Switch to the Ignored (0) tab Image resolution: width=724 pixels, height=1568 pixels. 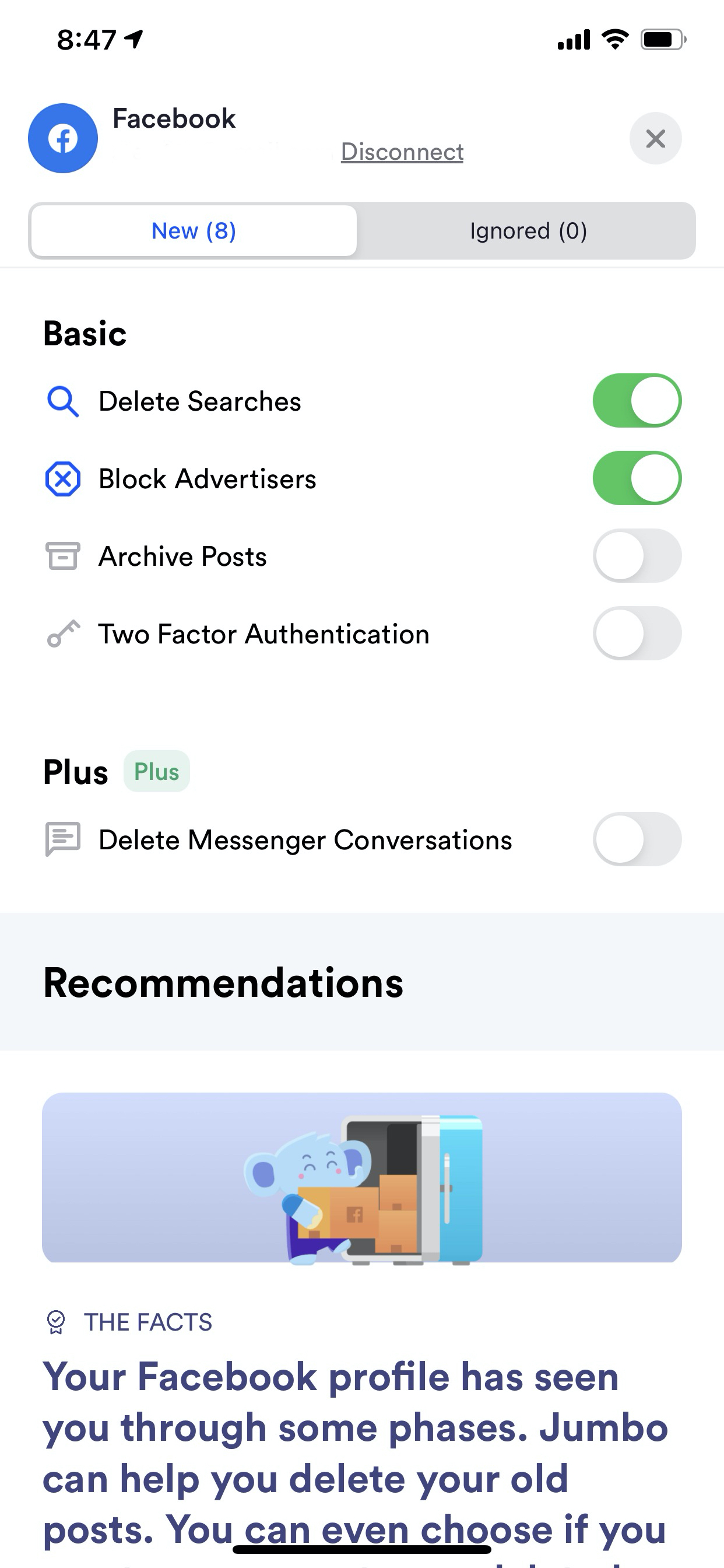click(528, 230)
